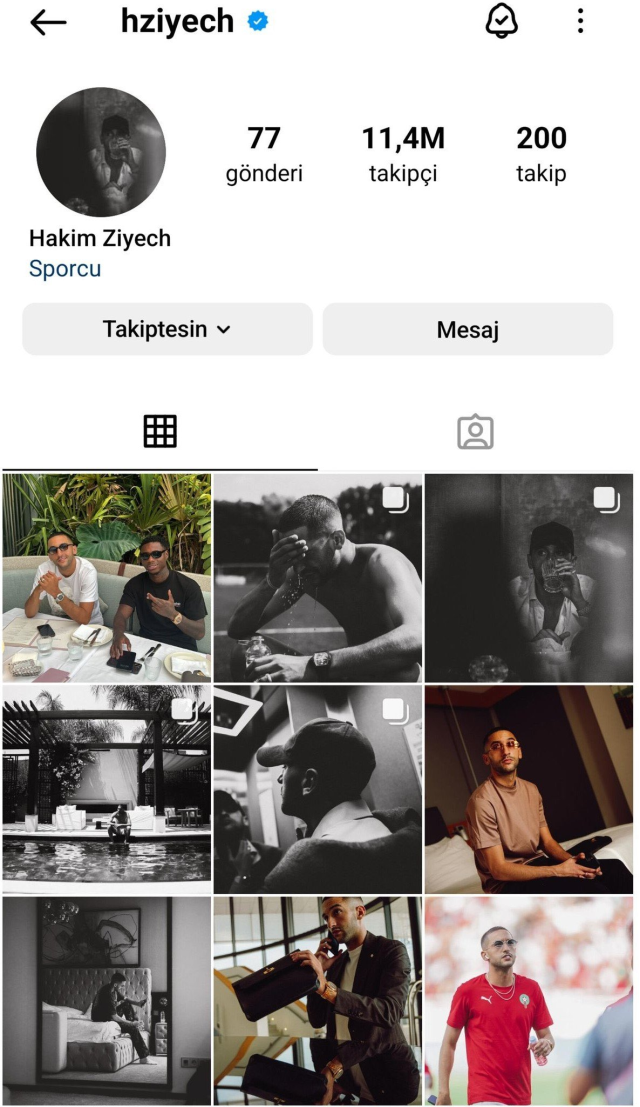Viewport: 640px width, 1107px height.
Task: Go back using the arrow icon
Action: tap(48, 23)
